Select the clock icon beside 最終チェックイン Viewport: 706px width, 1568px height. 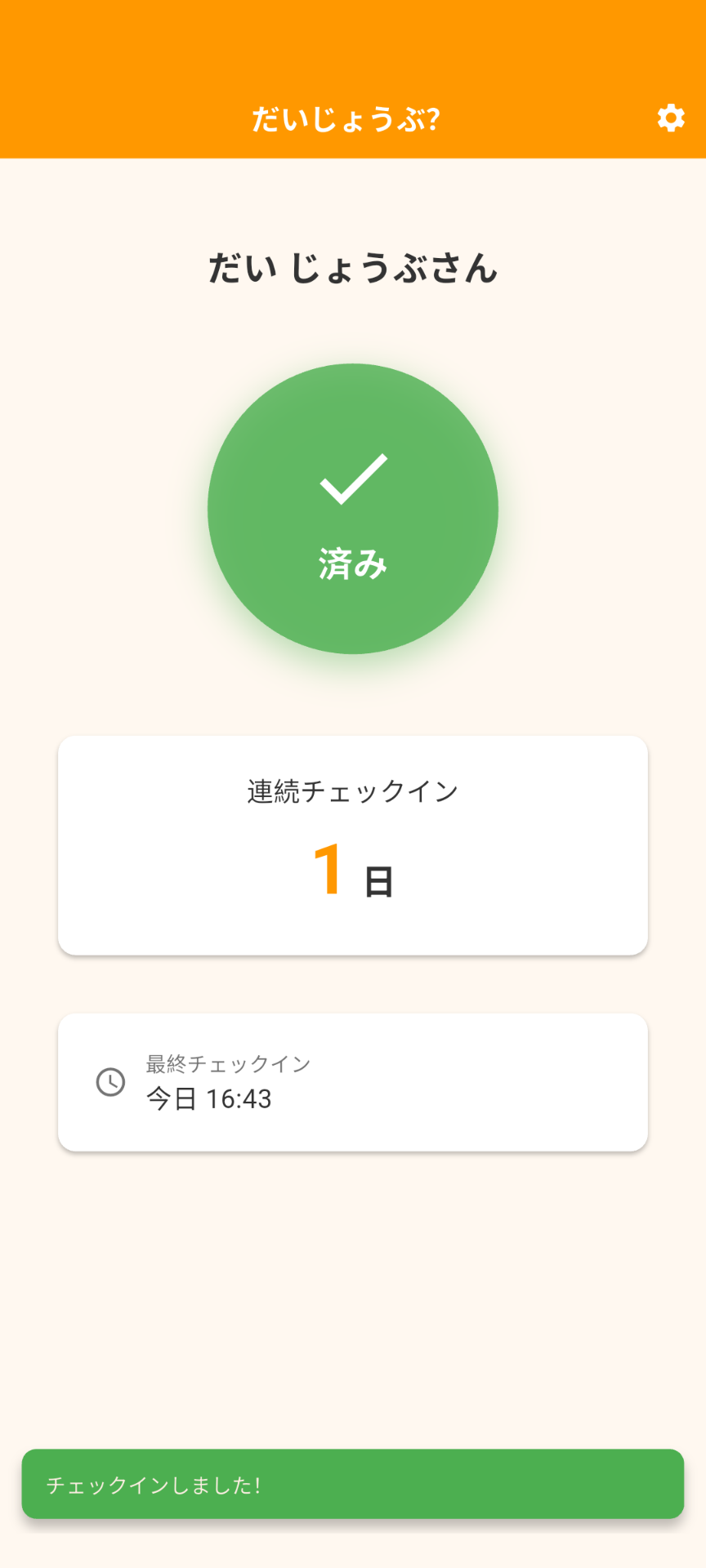tap(109, 1082)
